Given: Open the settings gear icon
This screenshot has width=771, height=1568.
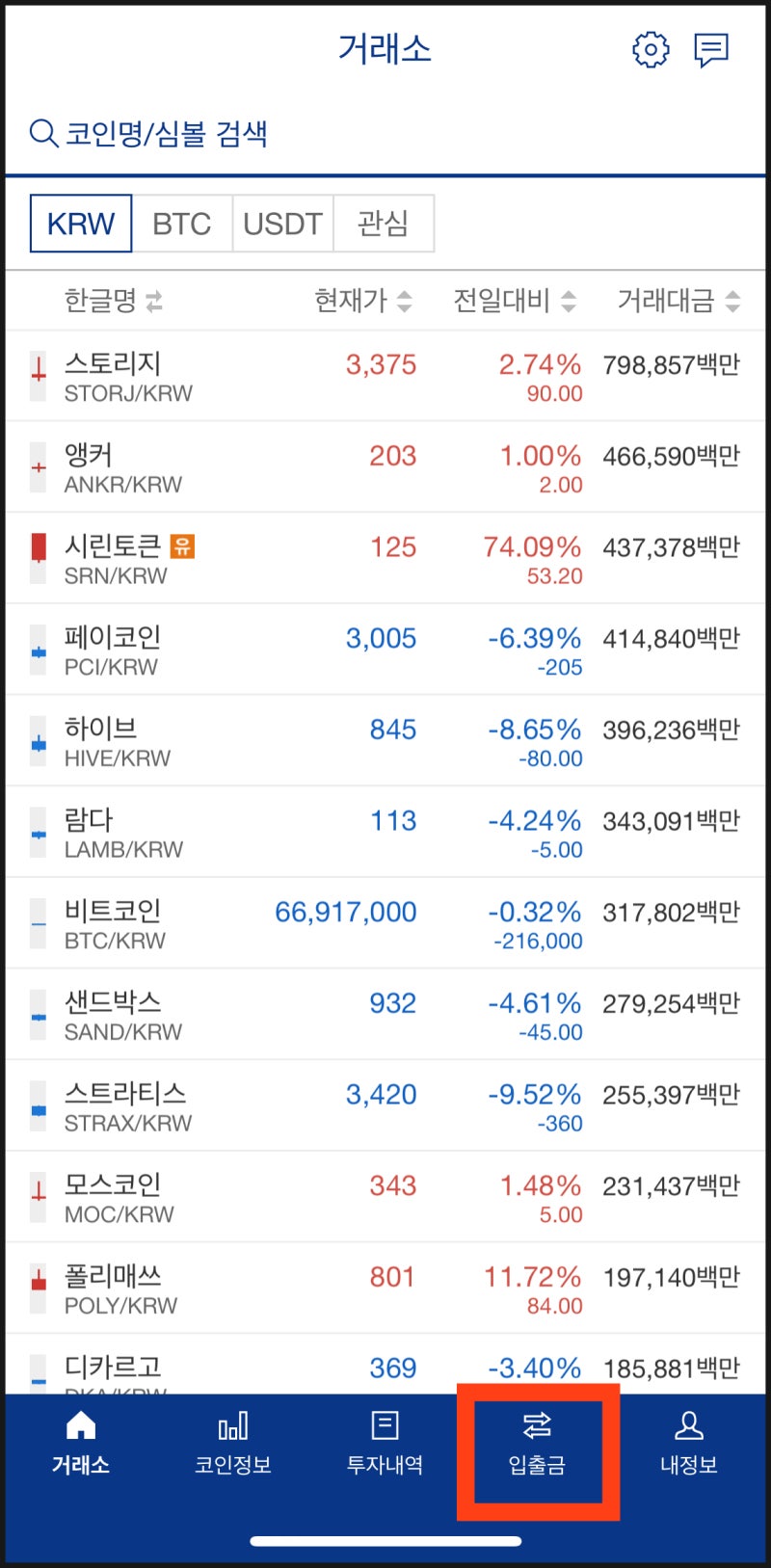Looking at the screenshot, I should (651, 50).
